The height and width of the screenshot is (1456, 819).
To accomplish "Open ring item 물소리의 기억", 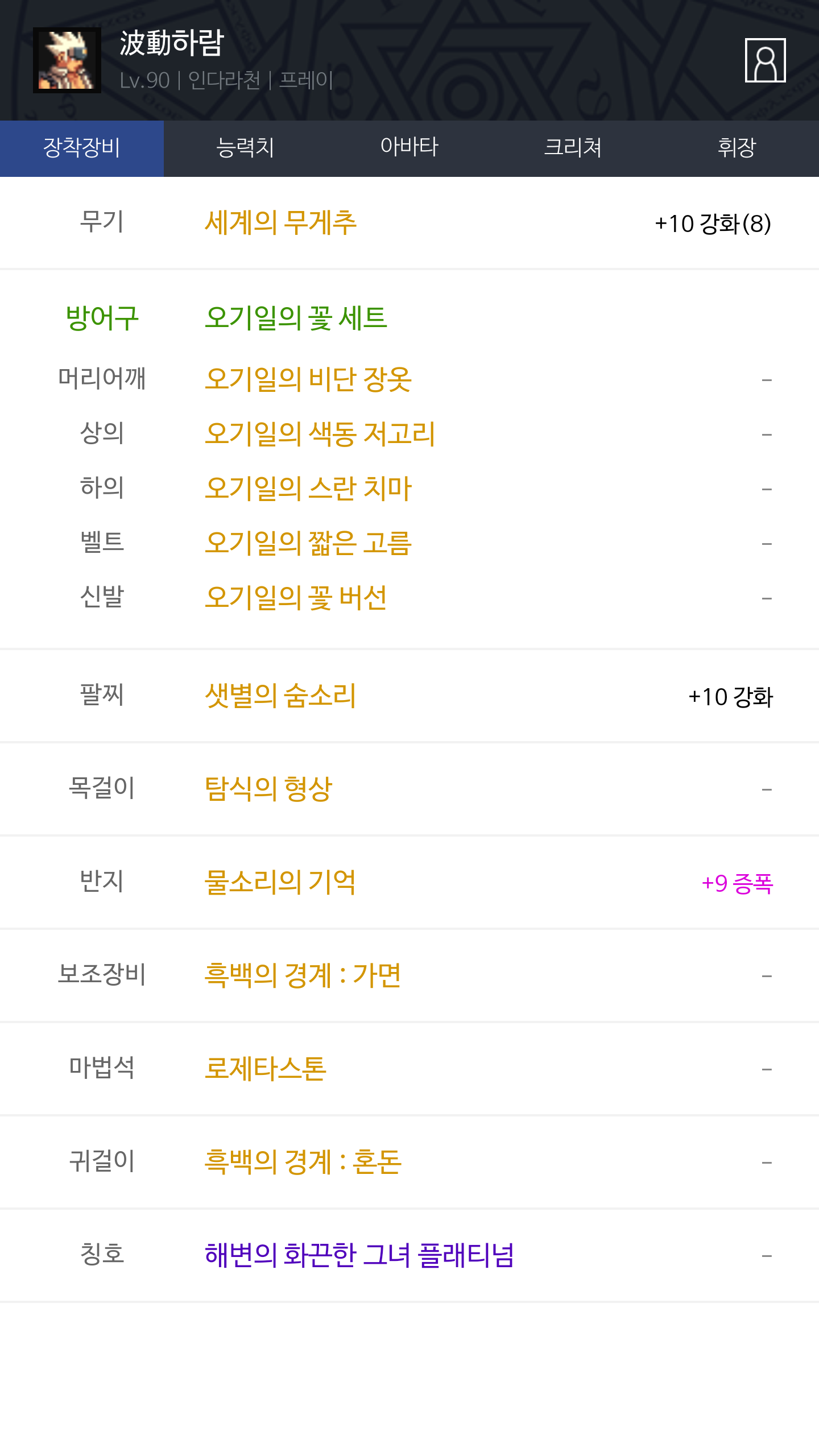I will [x=280, y=882].
